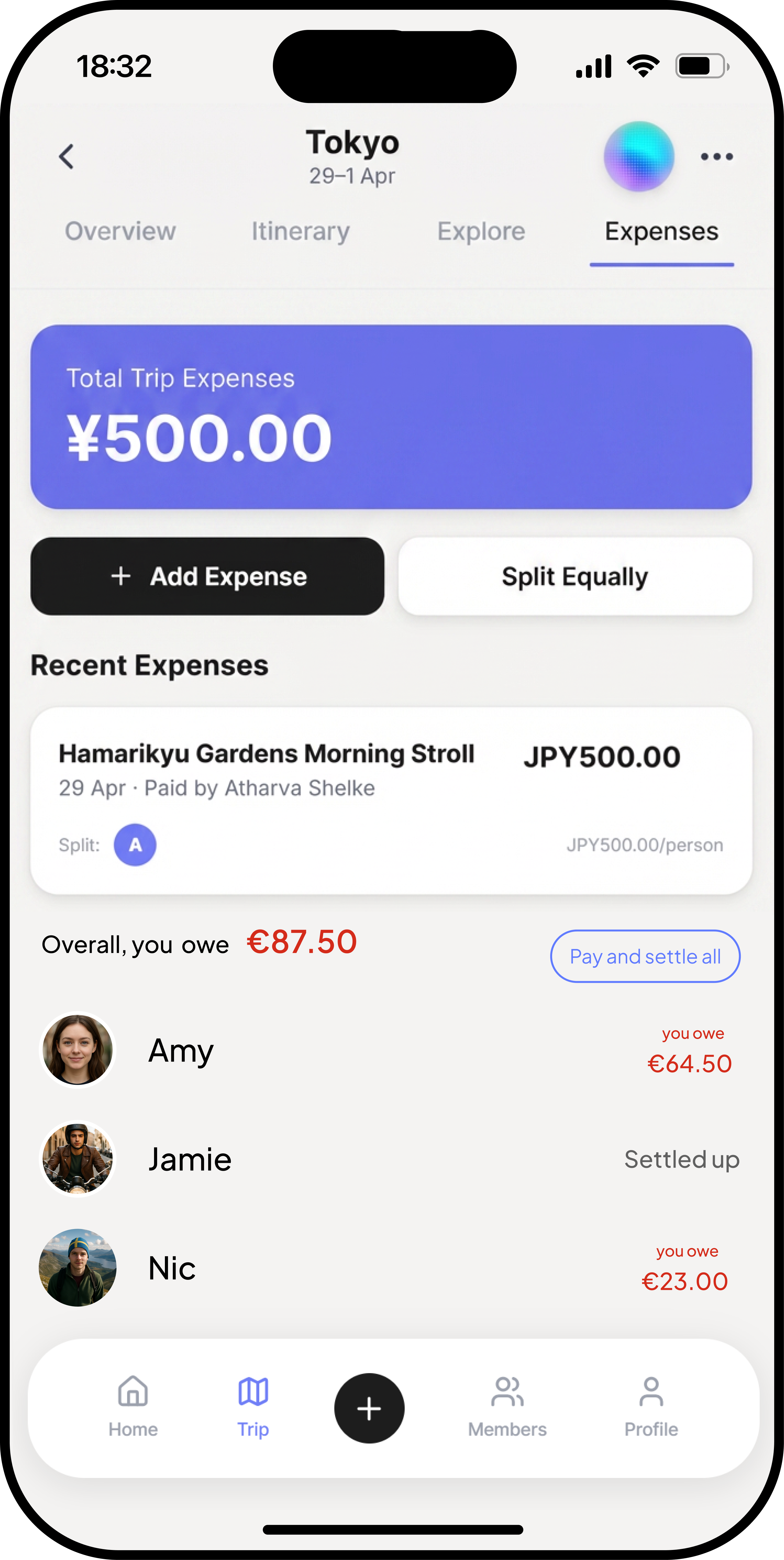
Task: Tap the black plus button
Action: pos(369,1408)
